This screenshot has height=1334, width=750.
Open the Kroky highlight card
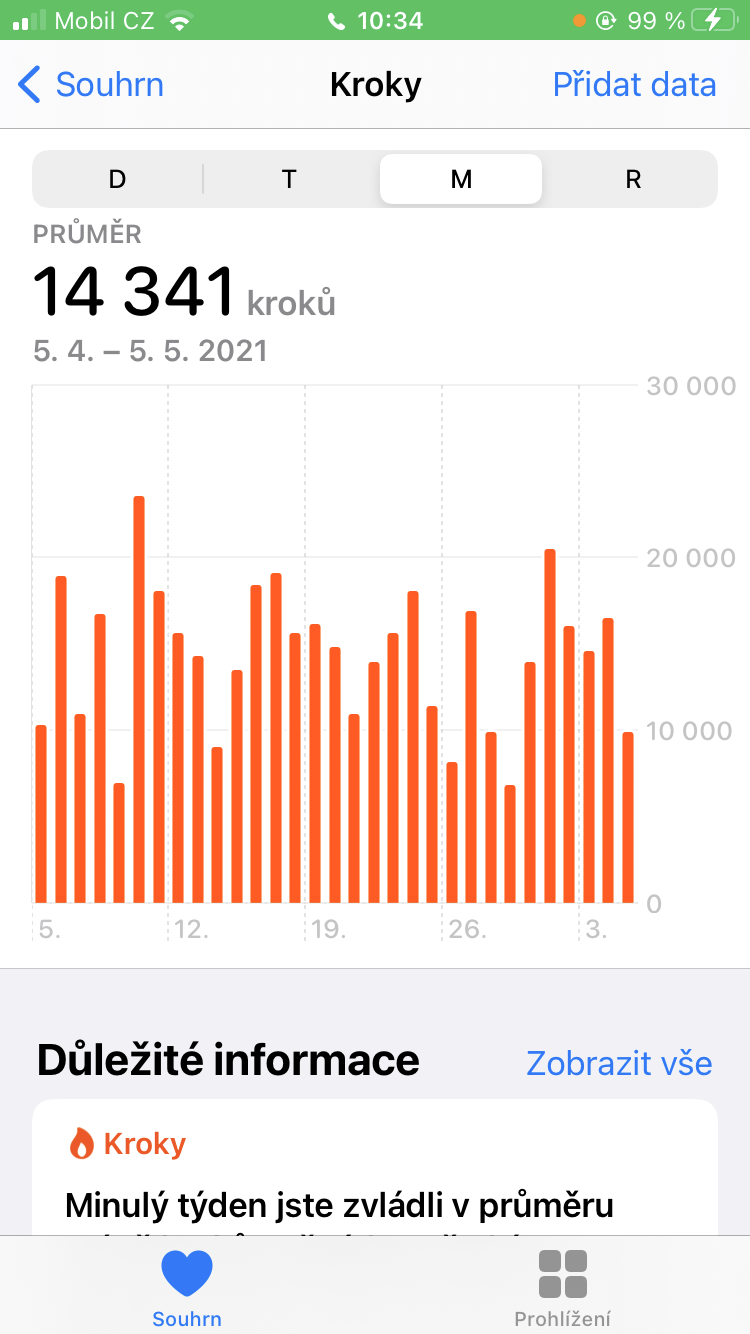375,1167
